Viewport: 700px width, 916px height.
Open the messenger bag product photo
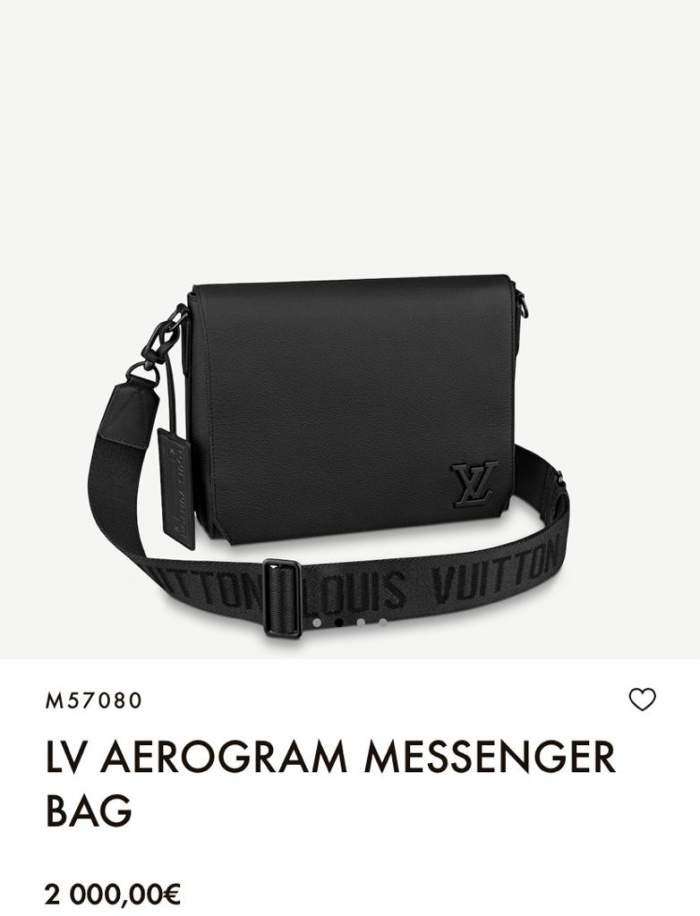click(350, 420)
